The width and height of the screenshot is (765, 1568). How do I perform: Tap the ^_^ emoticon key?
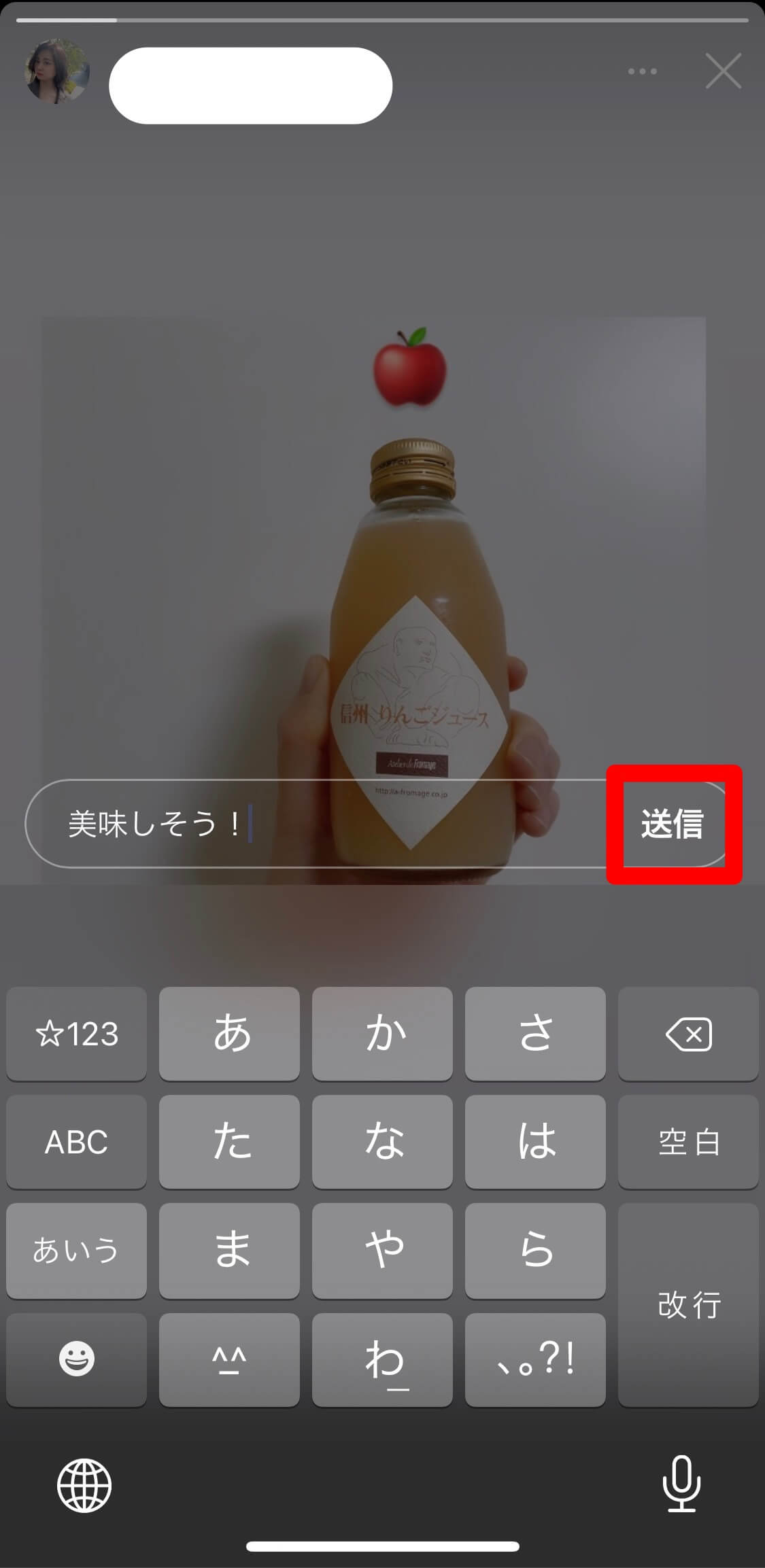coord(229,1359)
